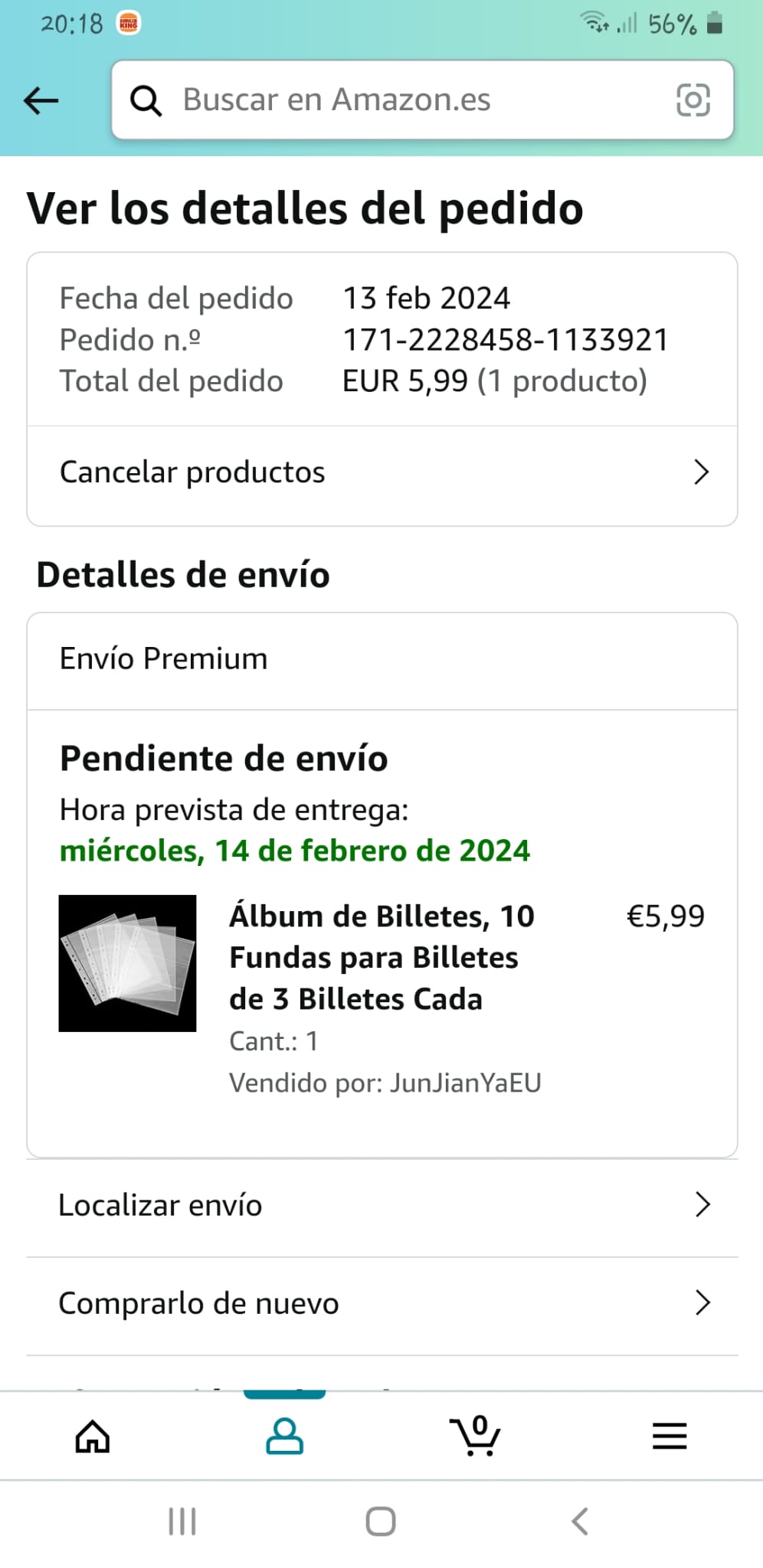This screenshot has width=763, height=1568.
Task: Open the camera lens search icon
Action: (693, 100)
